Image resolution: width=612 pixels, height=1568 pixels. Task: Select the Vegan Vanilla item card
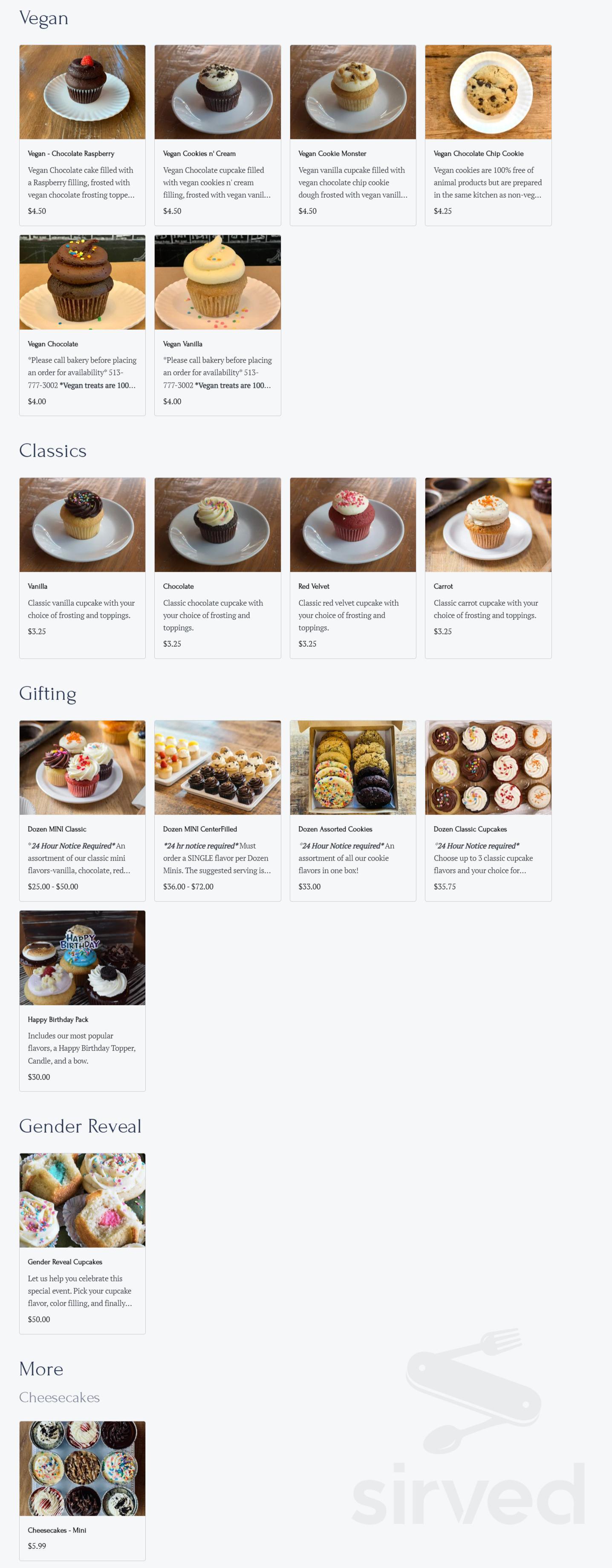click(217, 282)
